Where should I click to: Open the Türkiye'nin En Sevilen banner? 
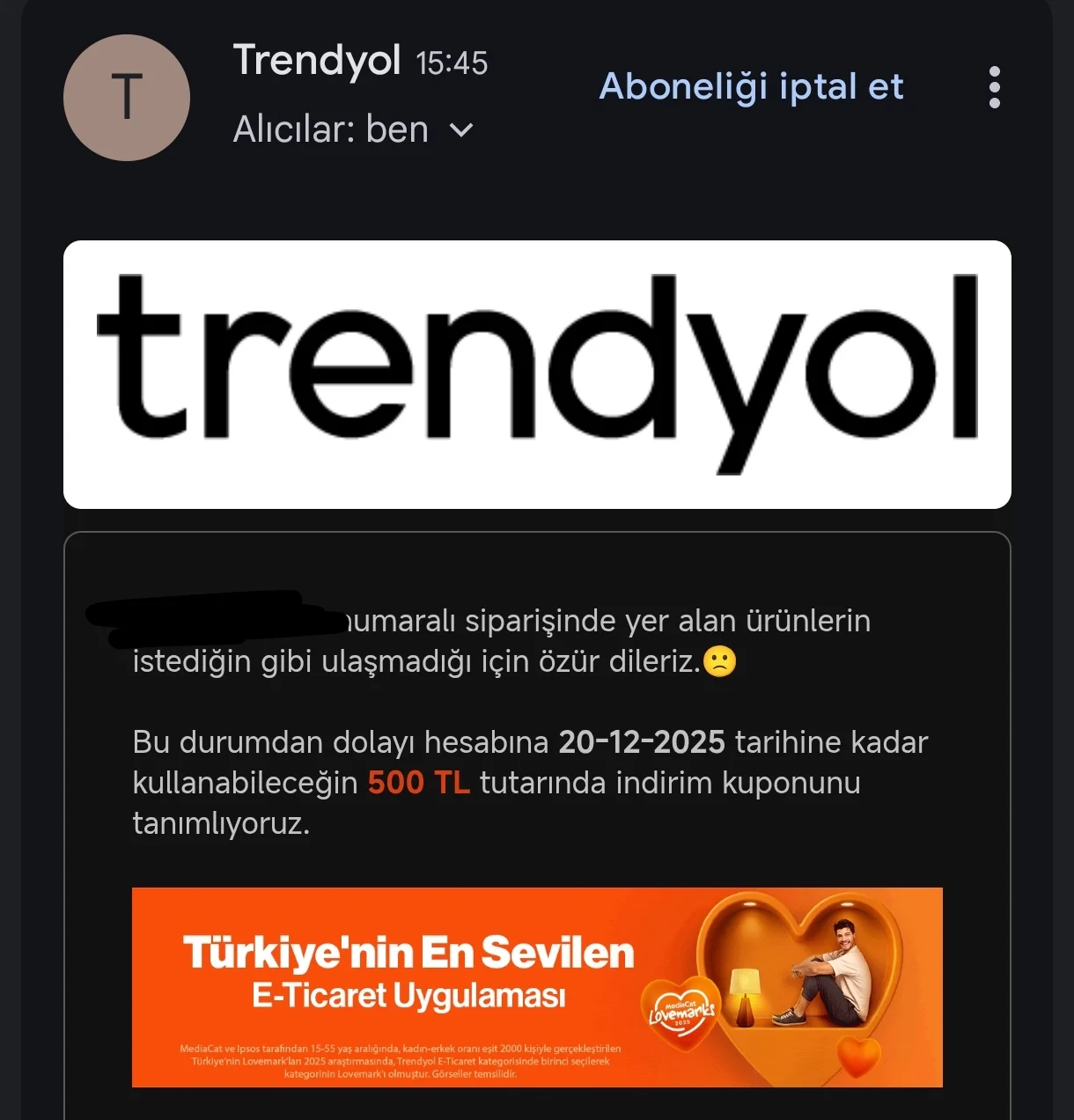(x=537, y=987)
